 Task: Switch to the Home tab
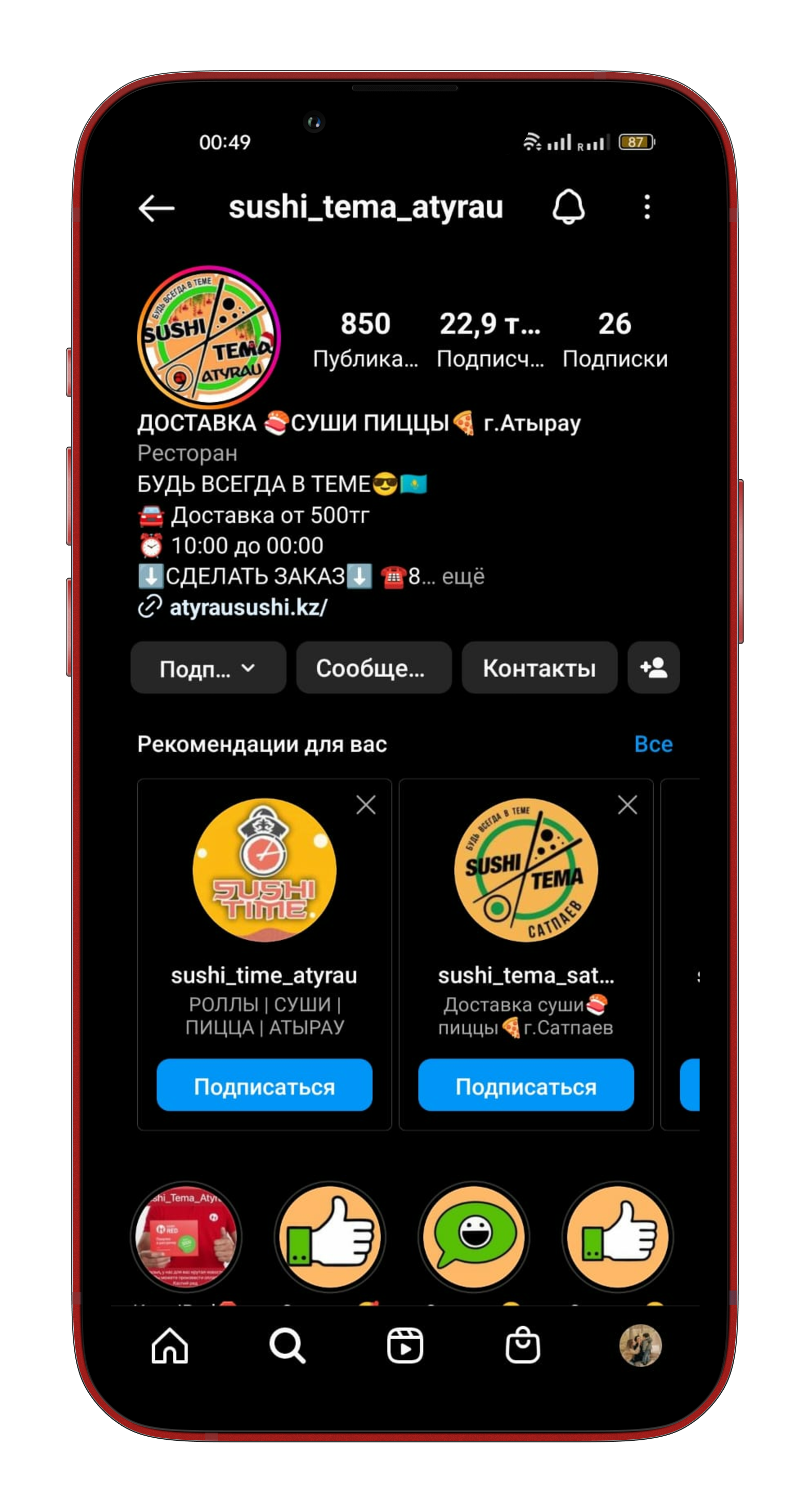coord(170,1345)
